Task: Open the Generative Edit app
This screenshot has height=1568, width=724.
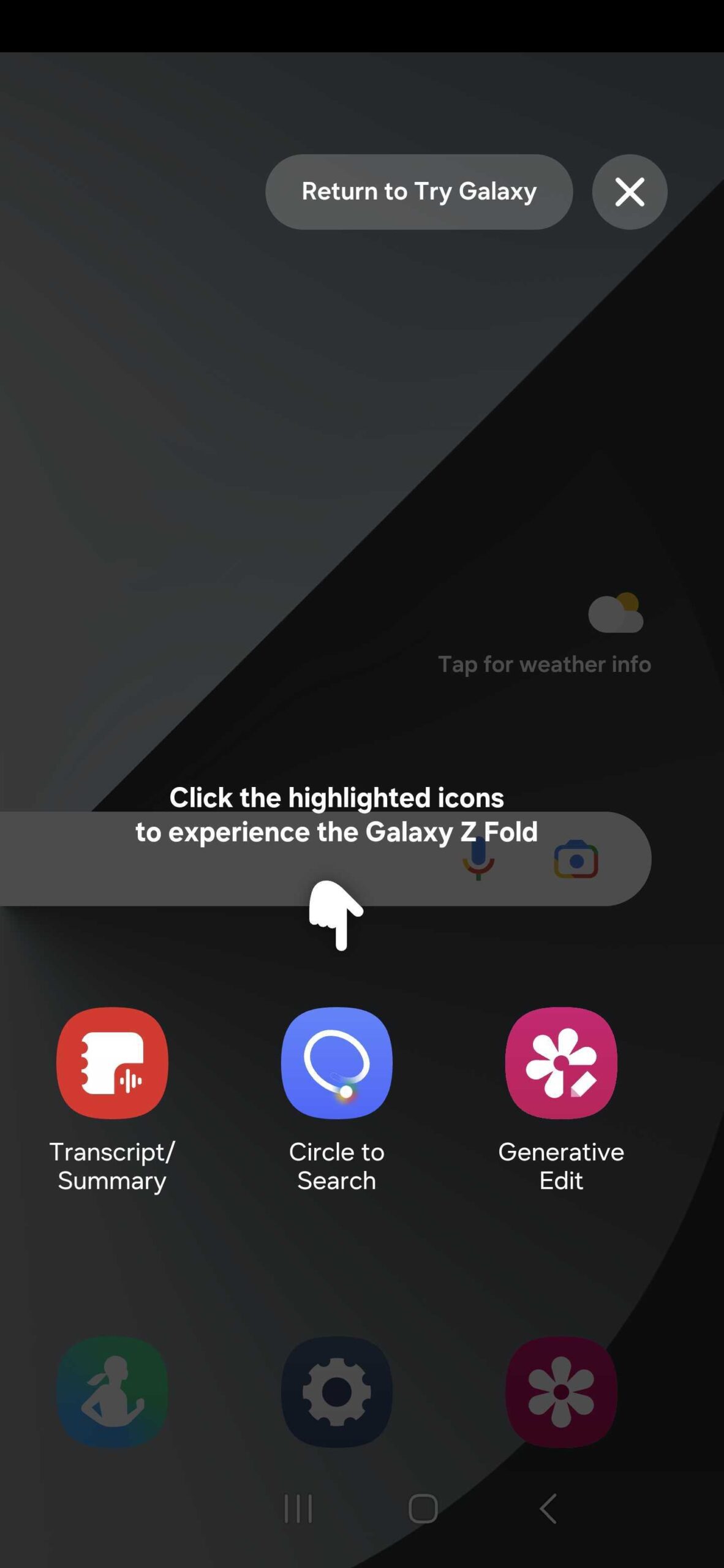Action: tap(560, 1063)
